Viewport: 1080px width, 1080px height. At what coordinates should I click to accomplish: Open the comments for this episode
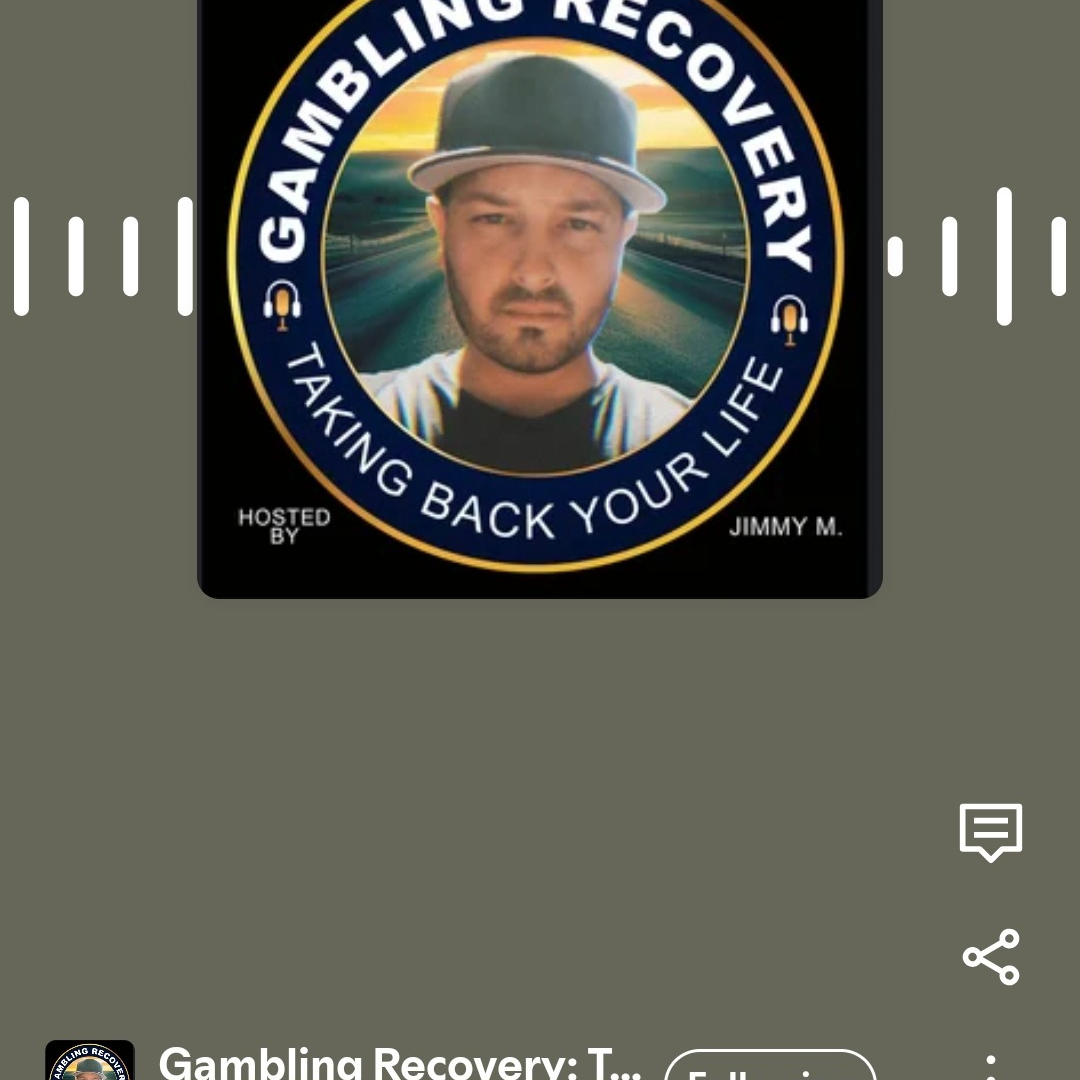(x=990, y=831)
